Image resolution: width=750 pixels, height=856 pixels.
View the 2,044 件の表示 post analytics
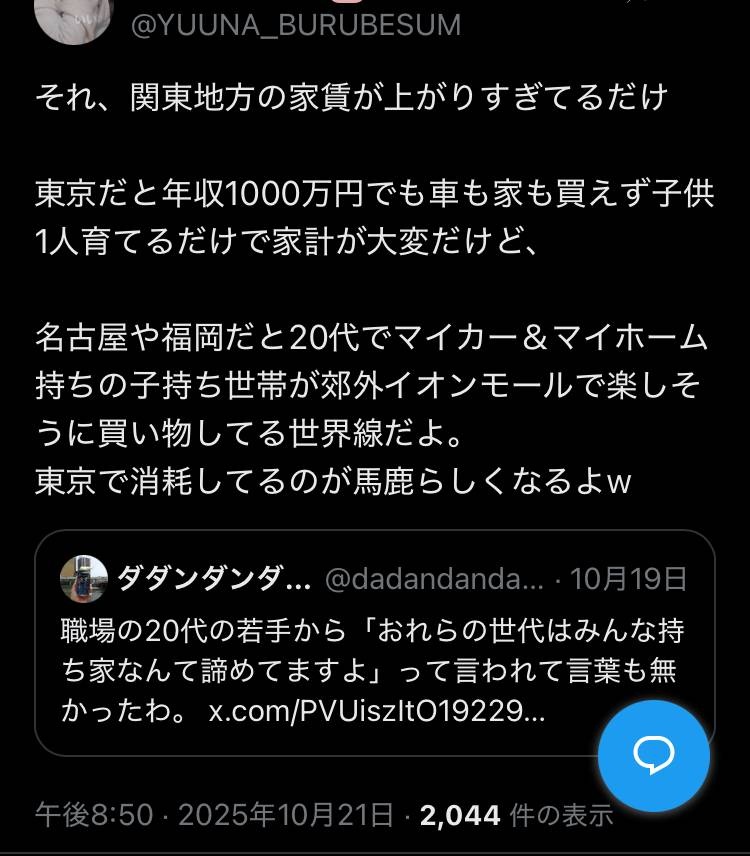(x=516, y=815)
